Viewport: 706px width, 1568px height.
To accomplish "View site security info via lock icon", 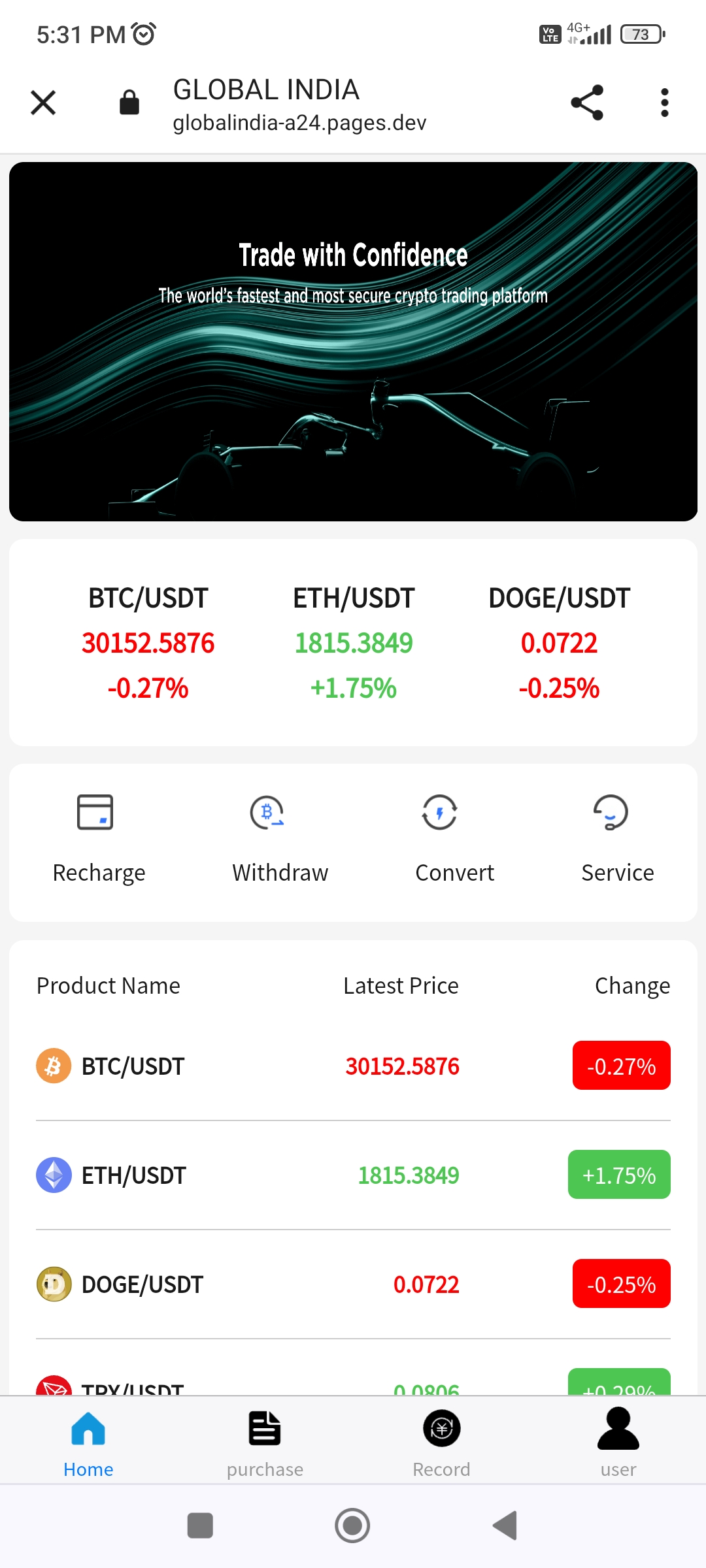I will (129, 103).
